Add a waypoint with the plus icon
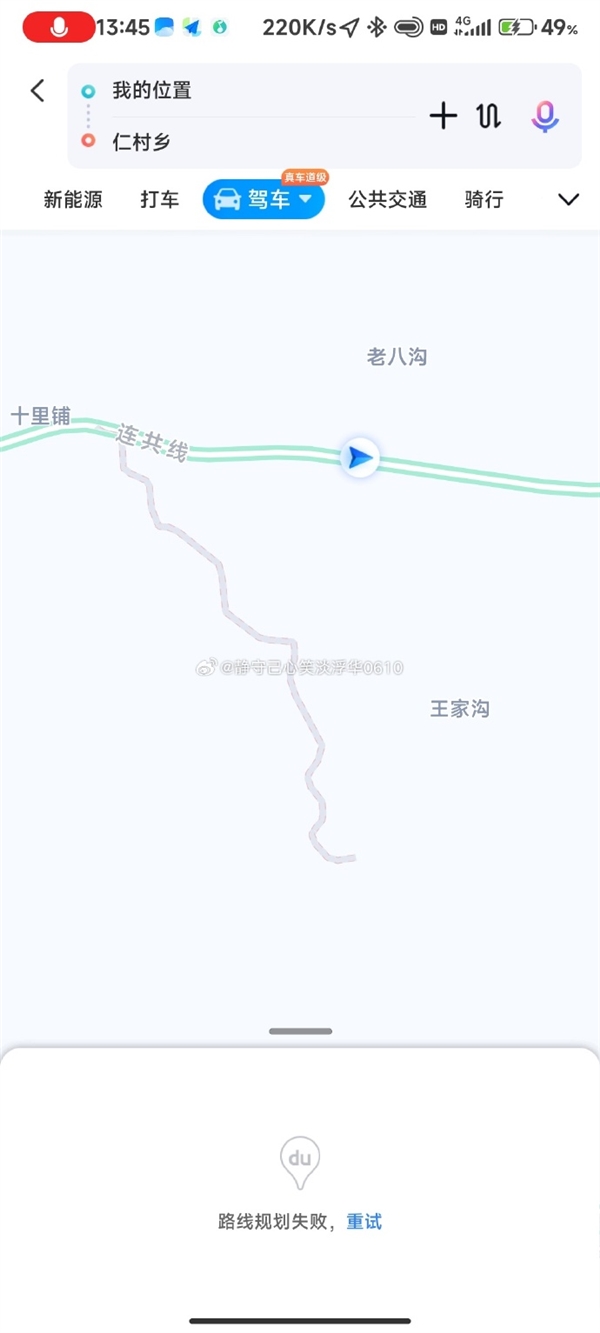The height and width of the screenshot is (1333, 600). (x=443, y=116)
